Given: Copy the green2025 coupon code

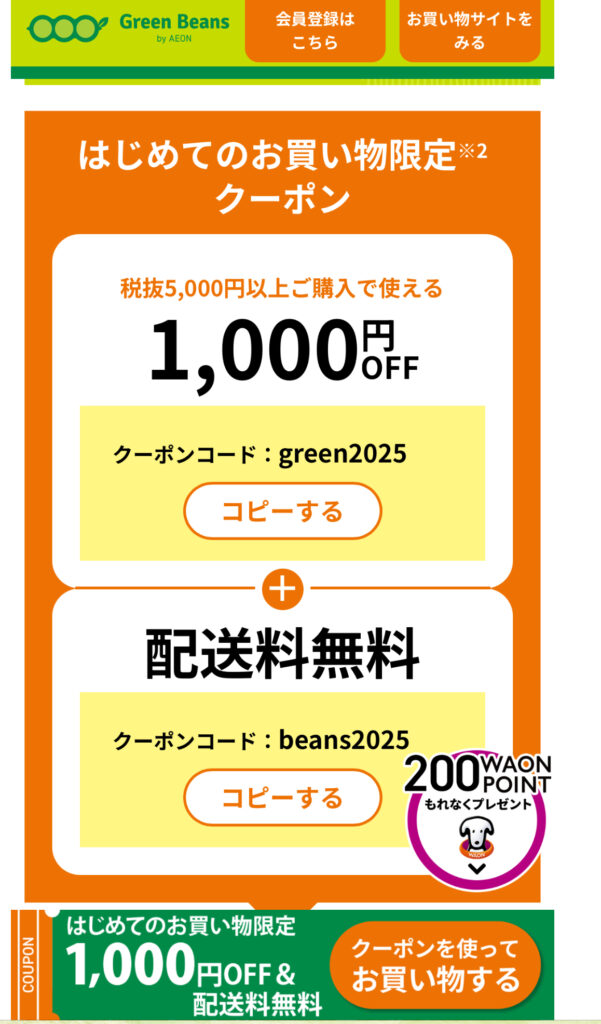Looking at the screenshot, I should [x=282, y=511].
